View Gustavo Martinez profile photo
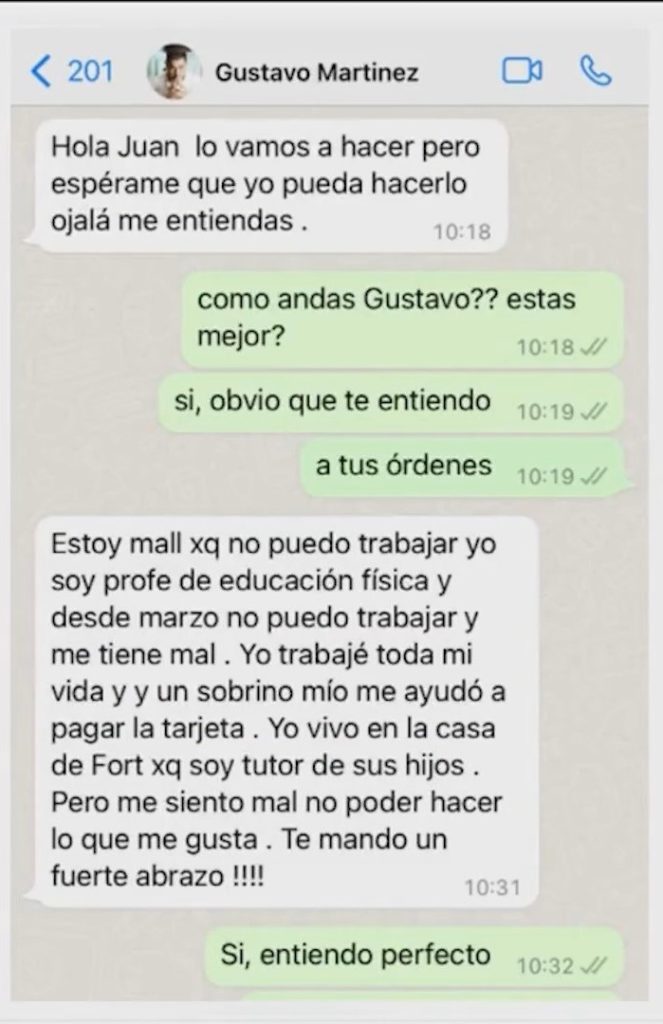The width and height of the screenshot is (663, 1024). (173, 72)
